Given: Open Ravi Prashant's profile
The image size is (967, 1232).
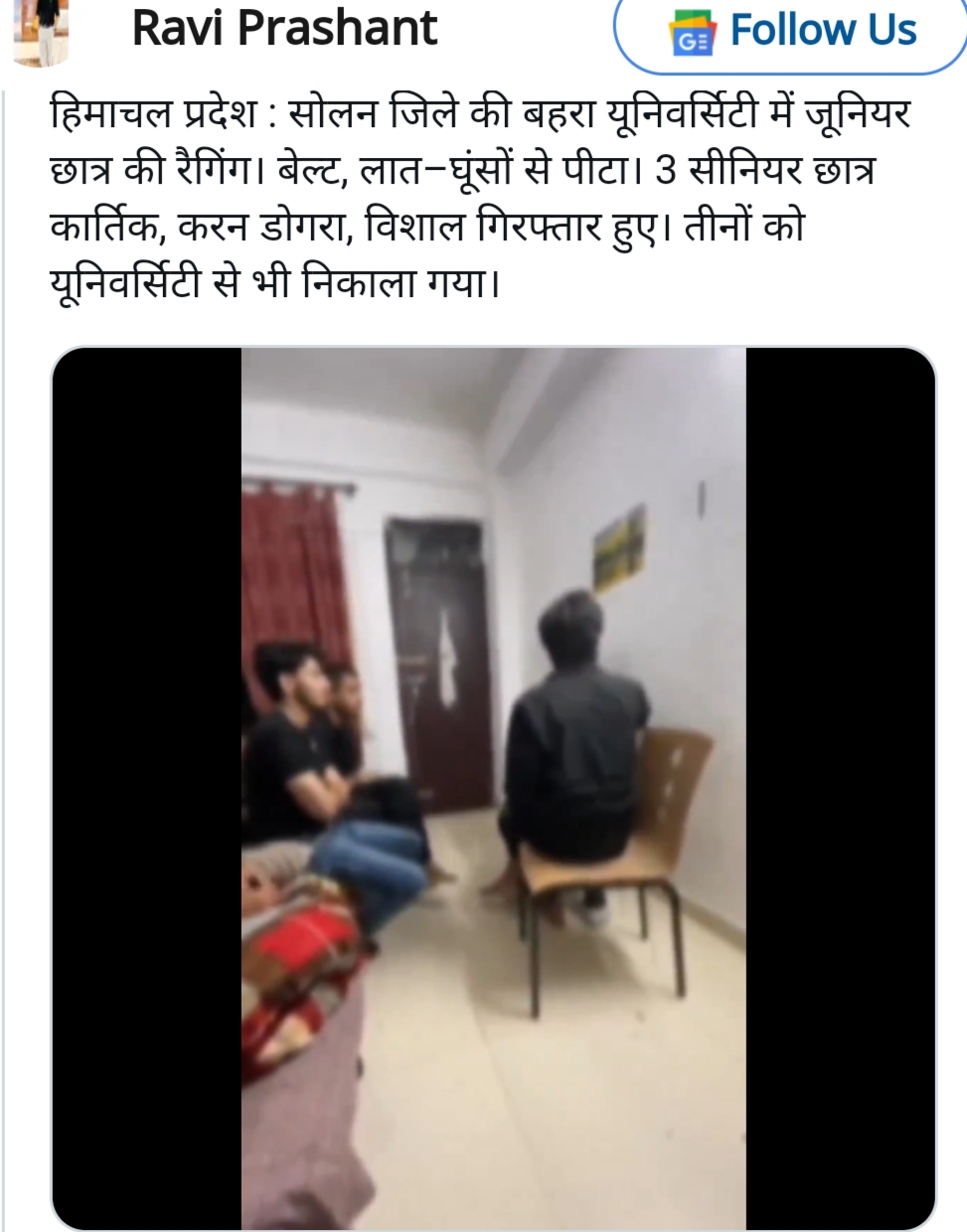Looking at the screenshot, I should (x=284, y=27).
